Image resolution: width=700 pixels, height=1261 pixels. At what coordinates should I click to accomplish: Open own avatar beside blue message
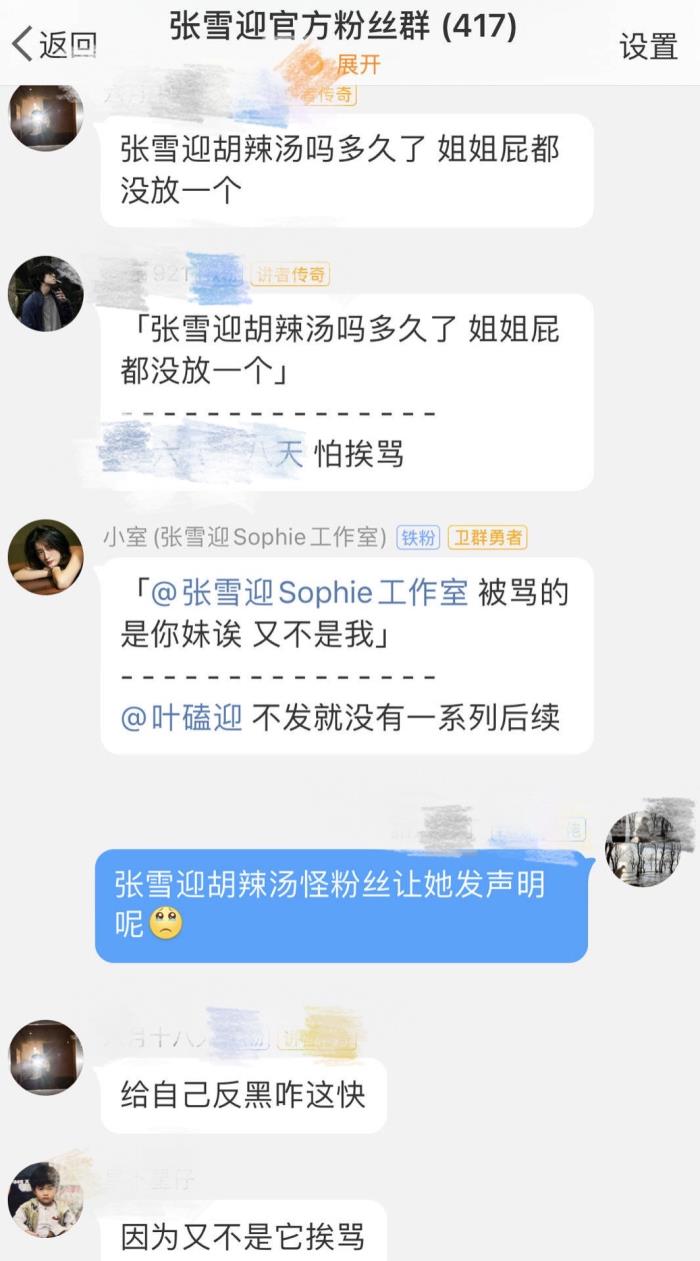(643, 848)
